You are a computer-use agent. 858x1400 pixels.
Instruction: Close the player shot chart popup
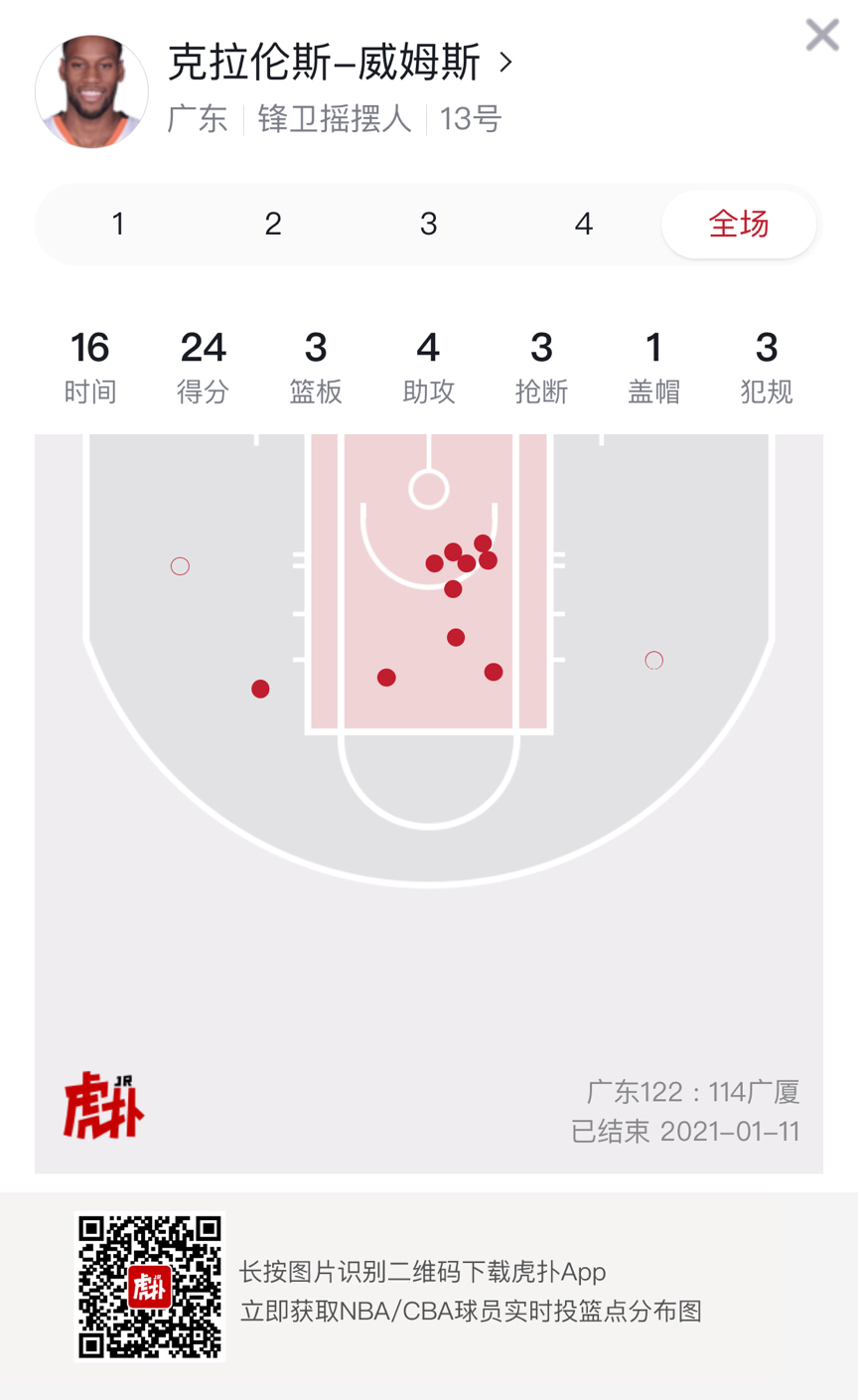821,36
